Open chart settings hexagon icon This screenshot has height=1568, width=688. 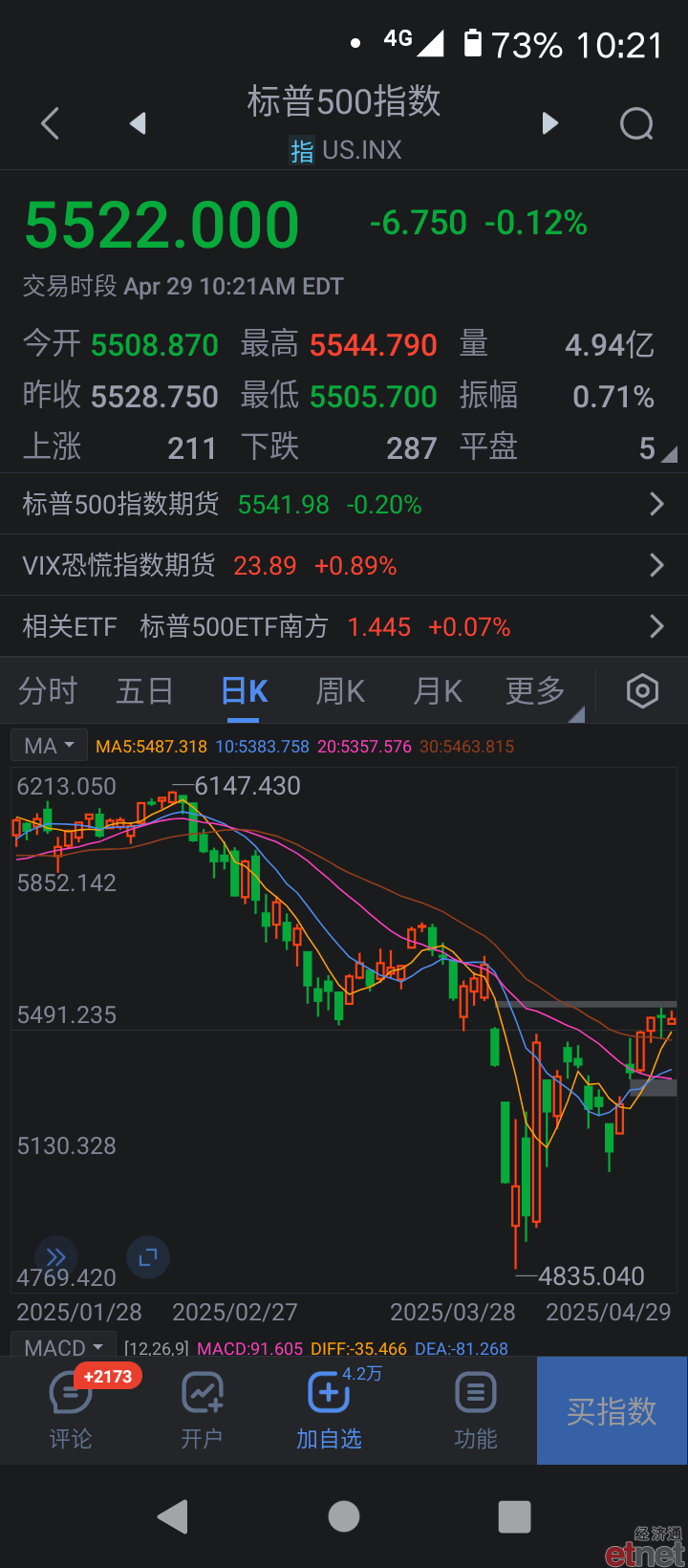click(x=642, y=690)
